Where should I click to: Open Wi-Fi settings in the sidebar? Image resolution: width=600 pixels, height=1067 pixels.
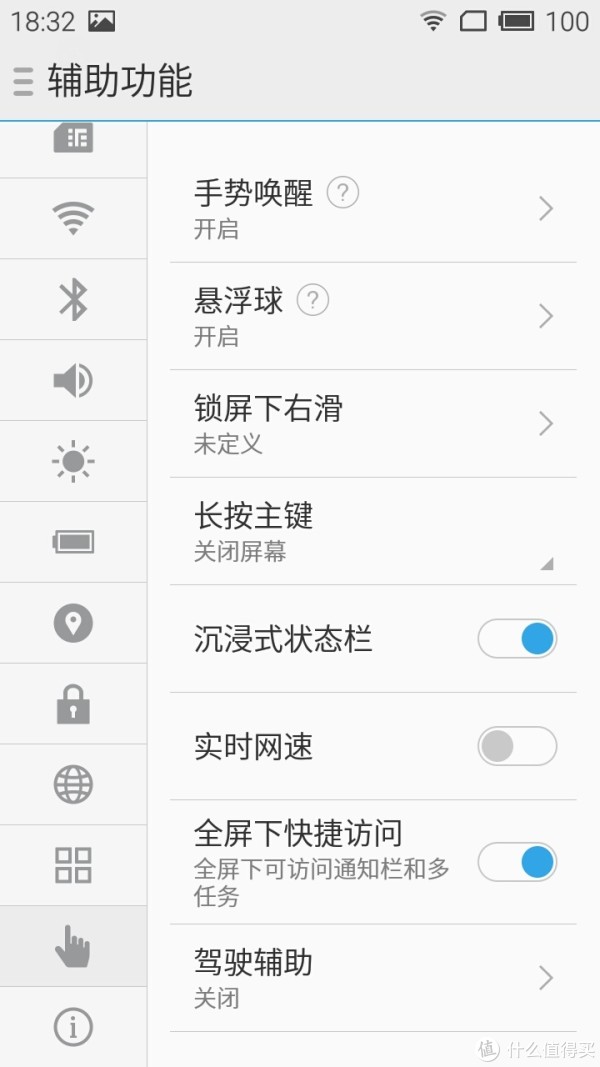(73, 219)
